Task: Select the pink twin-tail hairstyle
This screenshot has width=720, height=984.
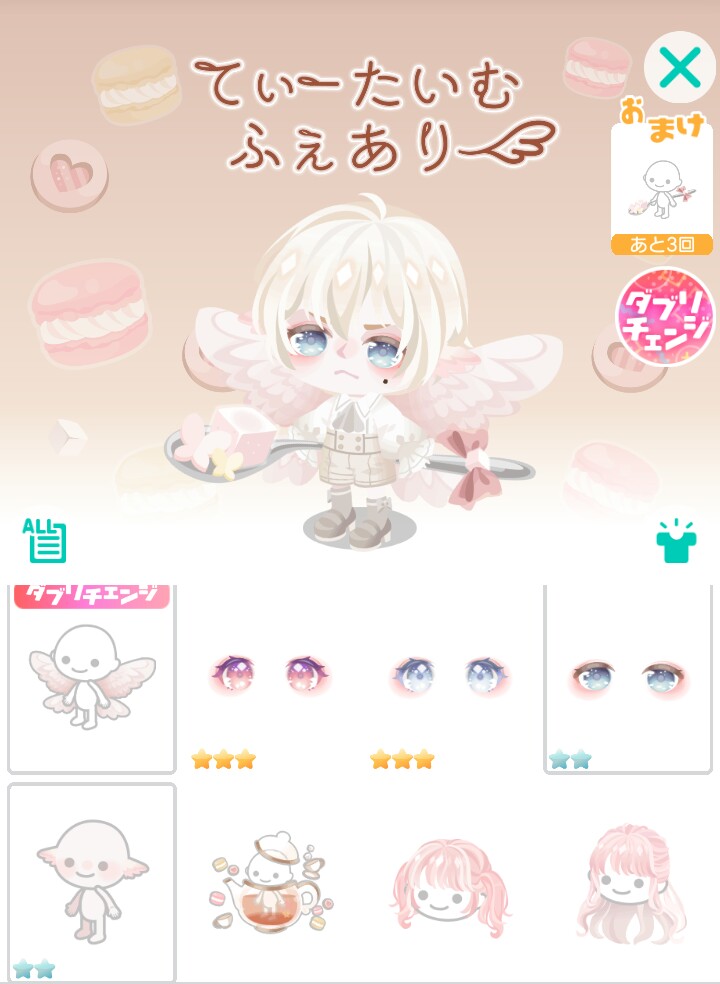Action: (x=450, y=880)
